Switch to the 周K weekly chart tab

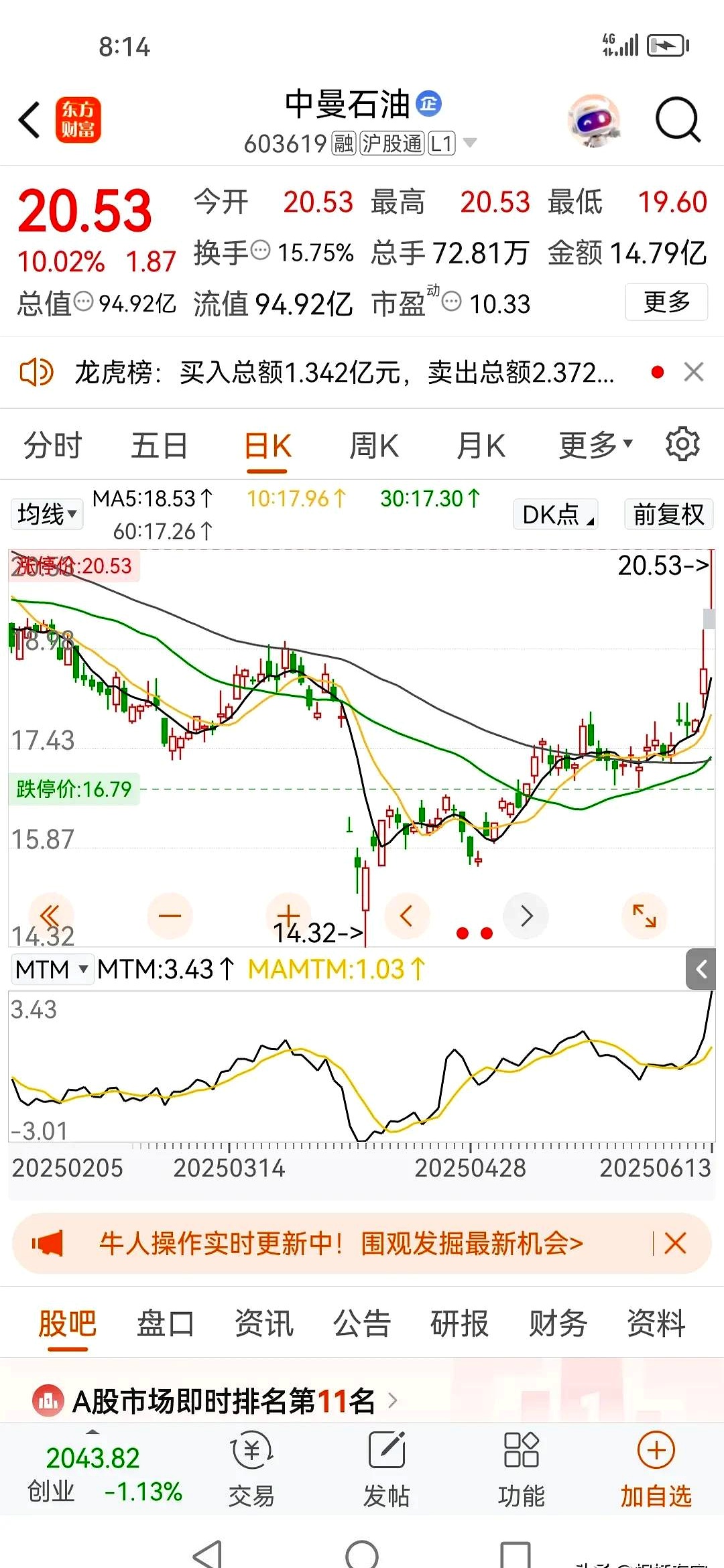point(373,444)
